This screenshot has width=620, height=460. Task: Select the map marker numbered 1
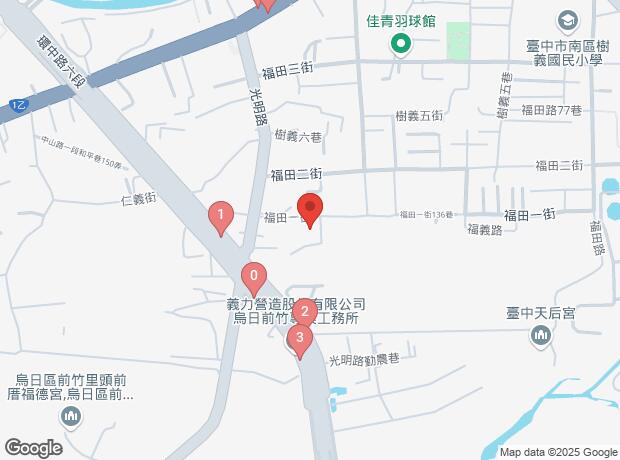220,215
